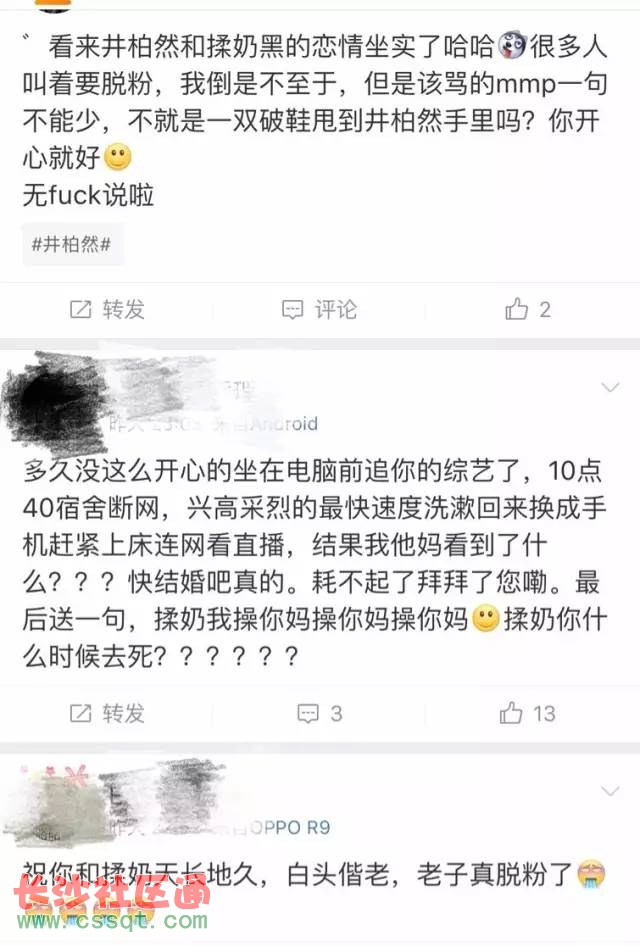The width and height of the screenshot is (640, 946).
Task: Expand options chevron on the OPPO R9 post
Action: (x=609, y=790)
